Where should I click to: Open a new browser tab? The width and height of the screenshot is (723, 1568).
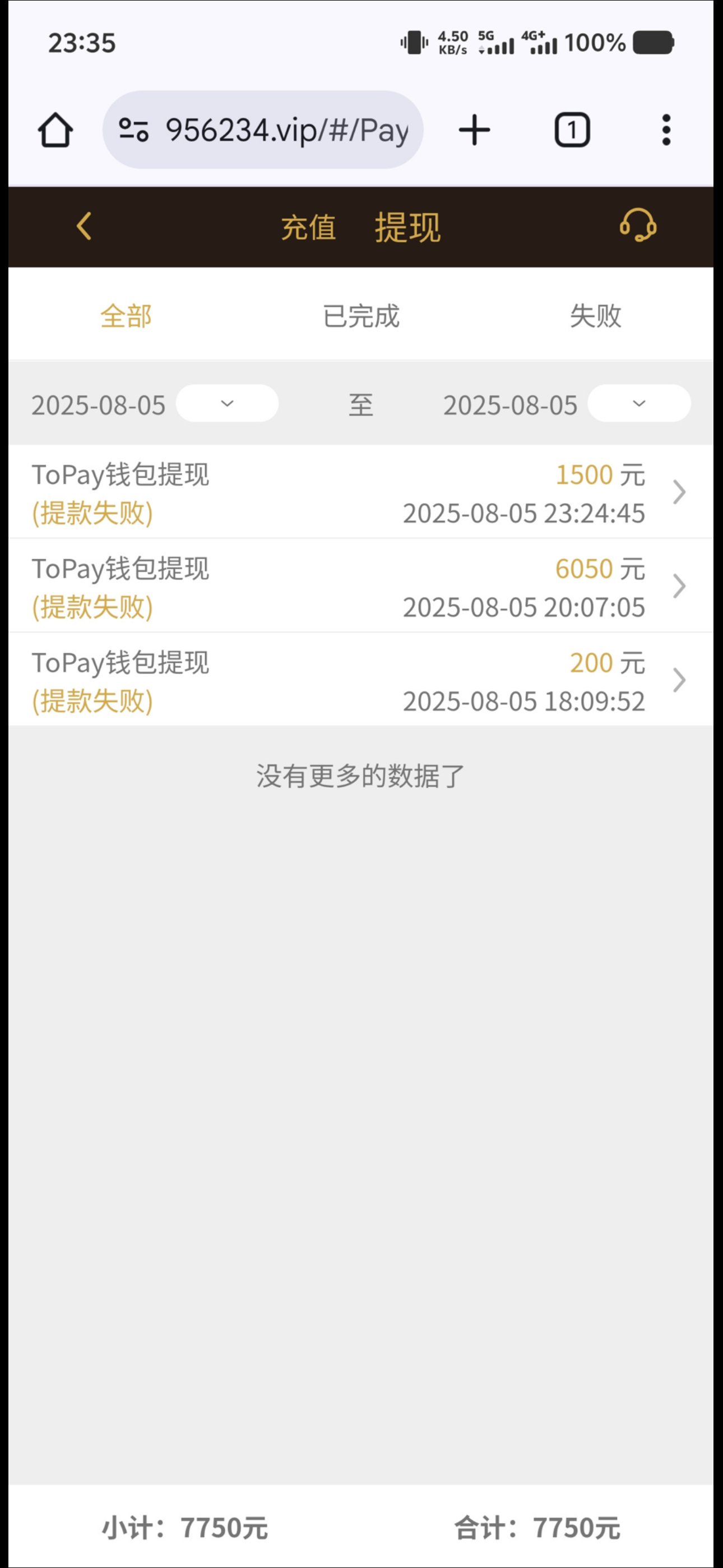pyautogui.click(x=474, y=130)
